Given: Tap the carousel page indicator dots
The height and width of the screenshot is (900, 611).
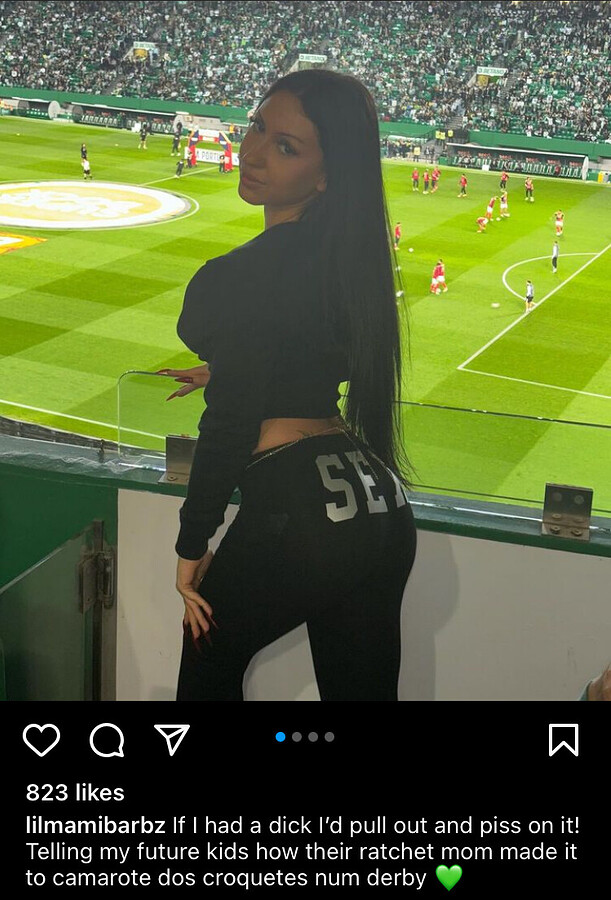Looking at the screenshot, I should 305,737.
